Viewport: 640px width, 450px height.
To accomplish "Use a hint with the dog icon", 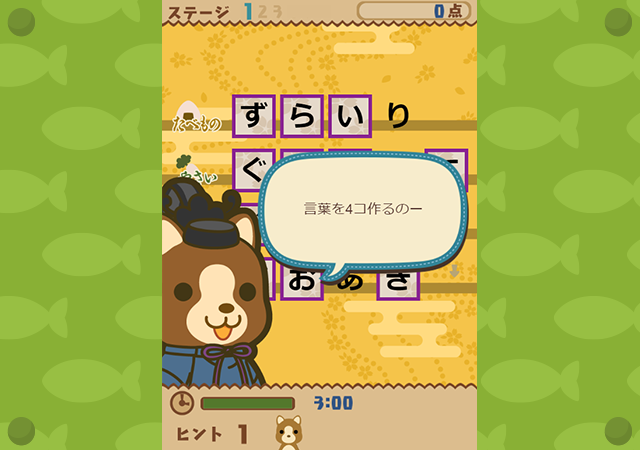I will [x=288, y=432].
